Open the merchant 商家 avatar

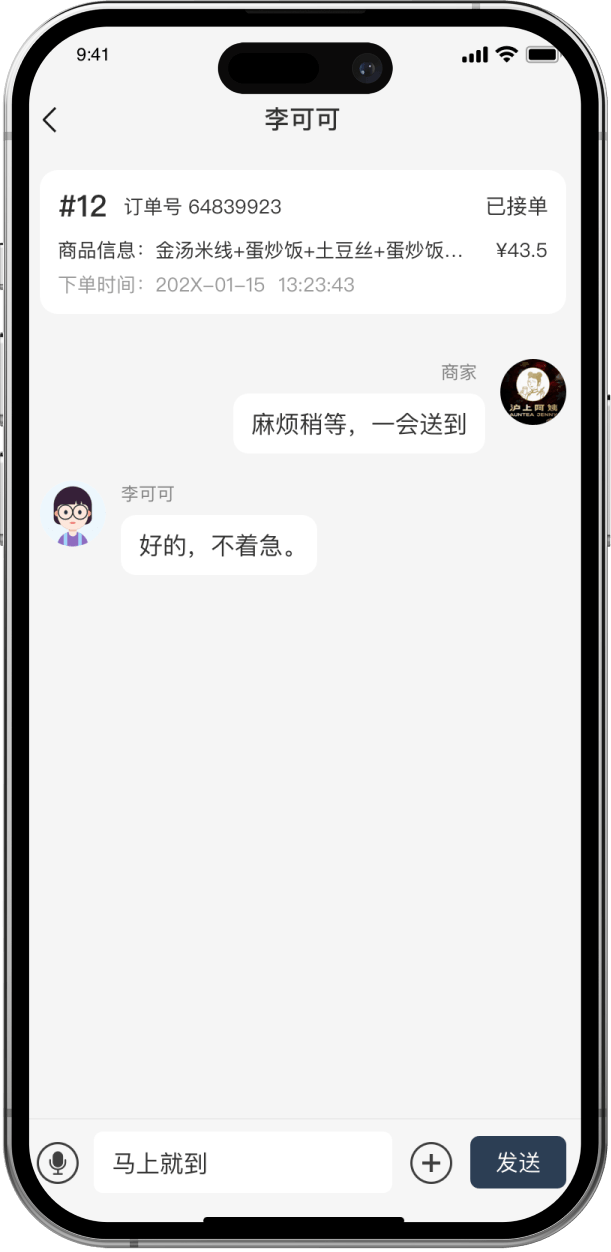[532, 393]
